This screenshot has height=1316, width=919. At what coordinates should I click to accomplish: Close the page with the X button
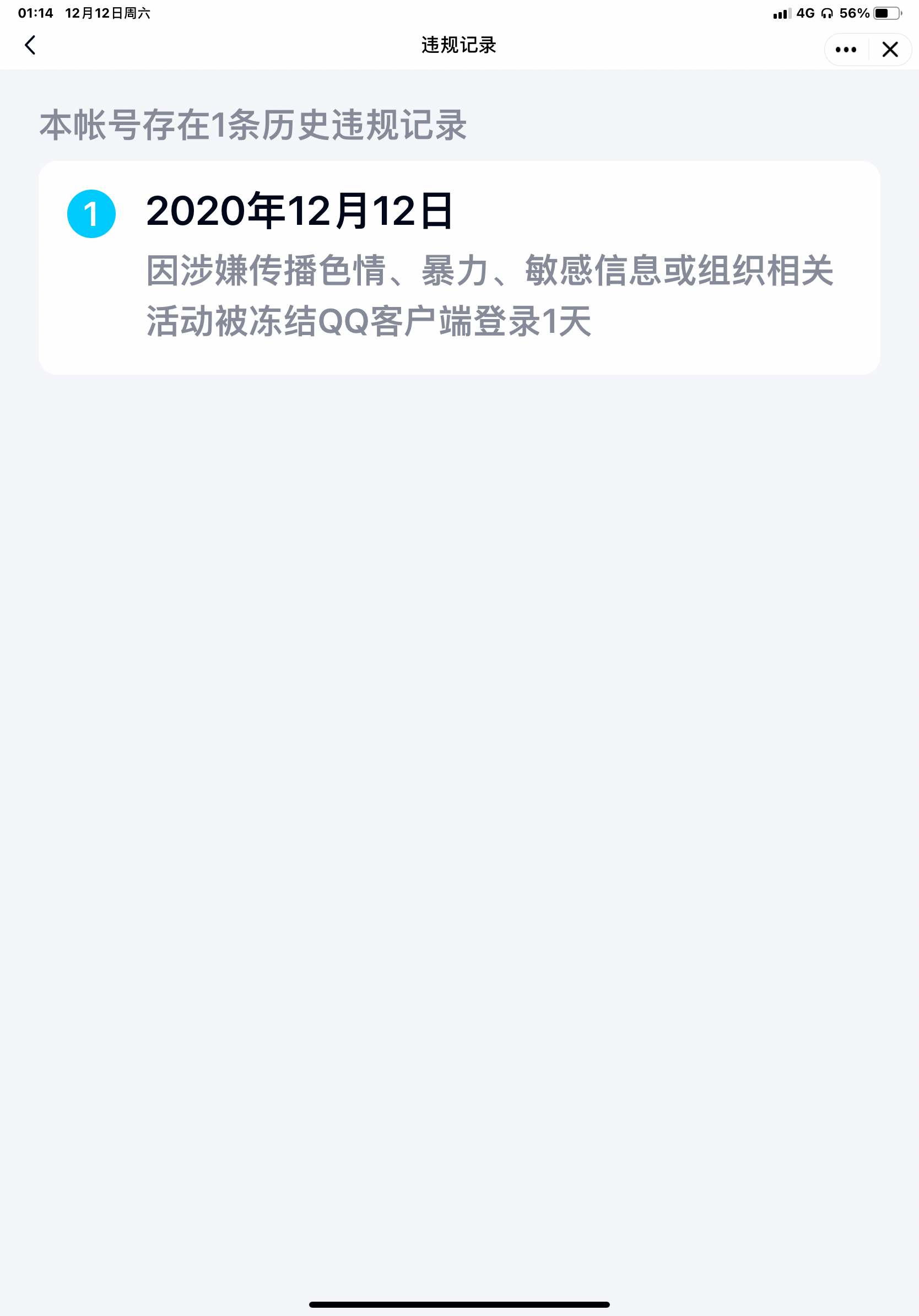click(890, 50)
